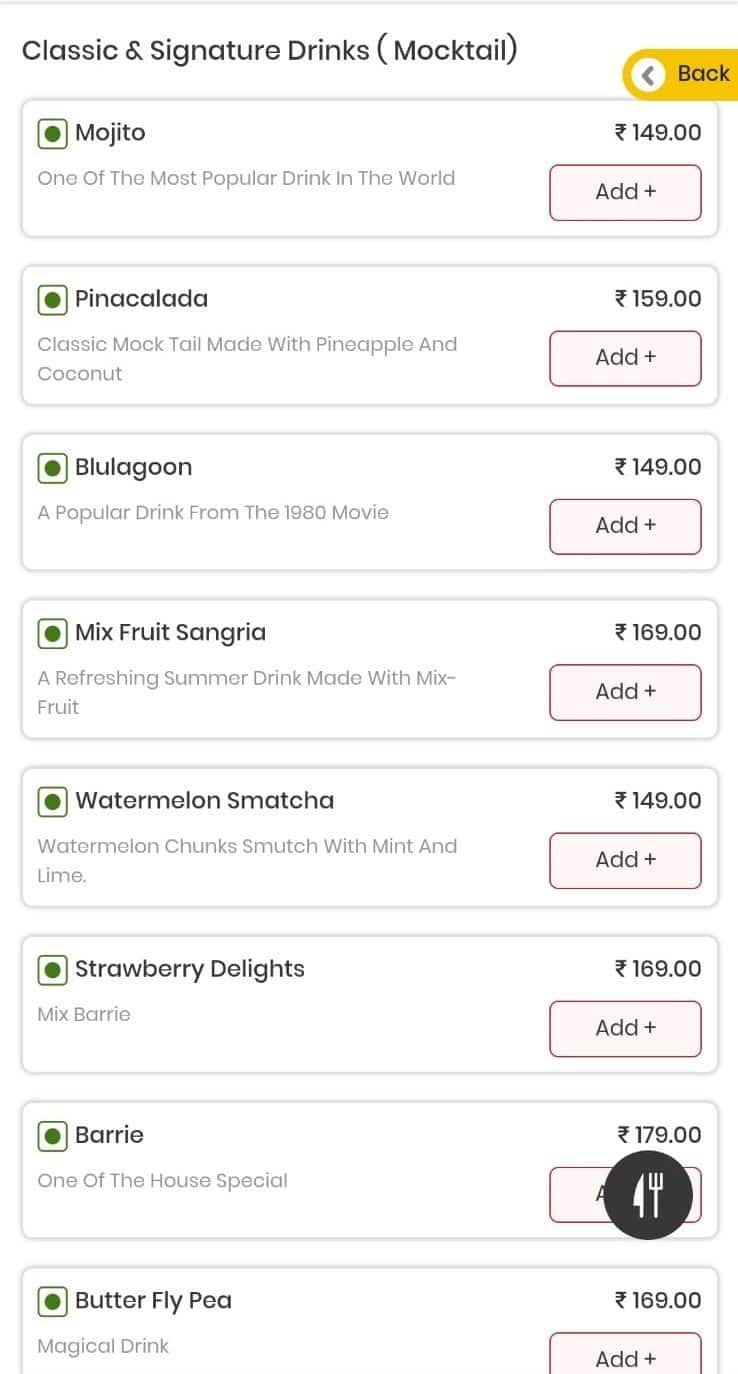Screen dimensions: 738x1374
Task: Click the veg indicator for Mix Fruit Sangria
Action: click(52, 633)
